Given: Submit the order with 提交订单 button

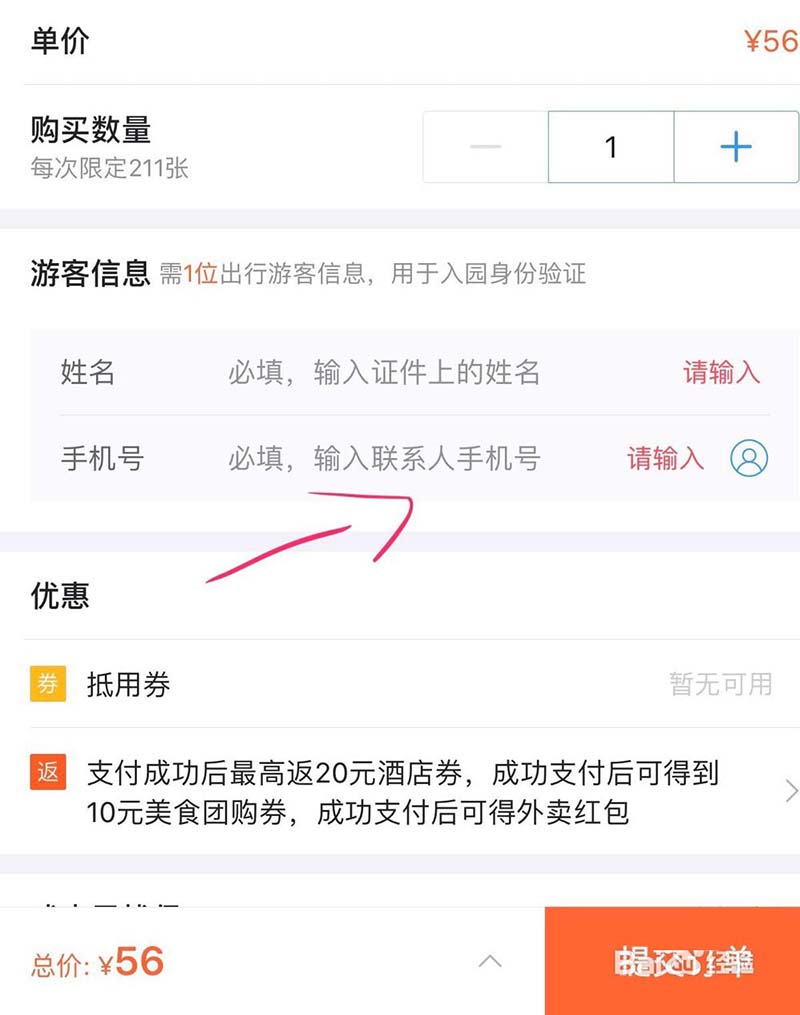Looking at the screenshot, I should (672, 962).
